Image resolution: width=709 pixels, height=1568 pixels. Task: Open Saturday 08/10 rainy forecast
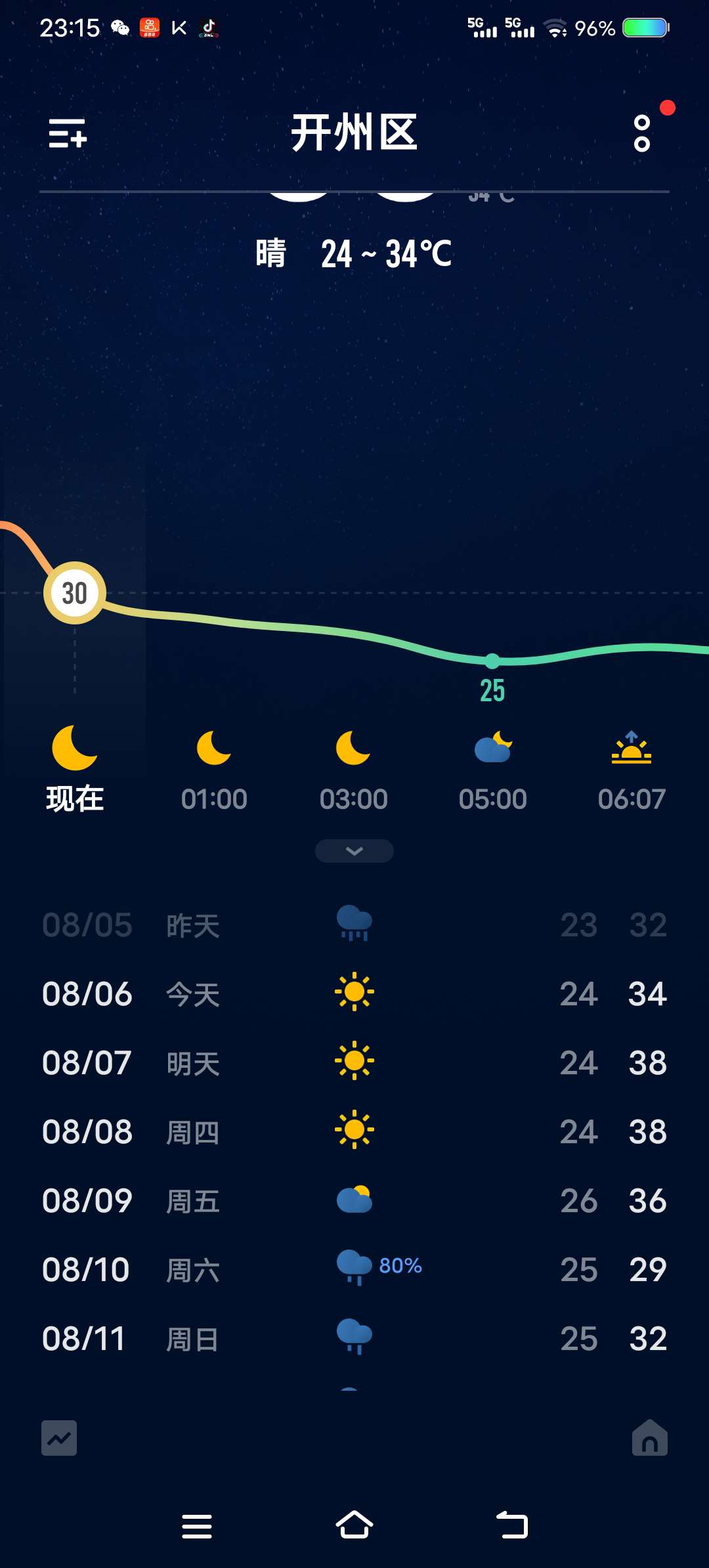click(x=354, y=1269)
